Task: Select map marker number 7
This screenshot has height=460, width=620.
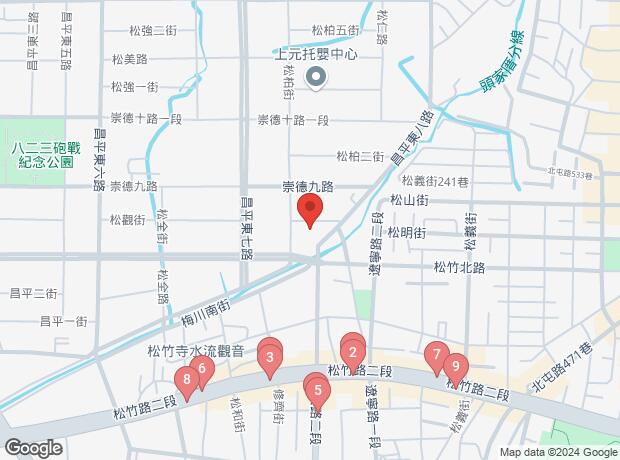Action: coord(435,354)
